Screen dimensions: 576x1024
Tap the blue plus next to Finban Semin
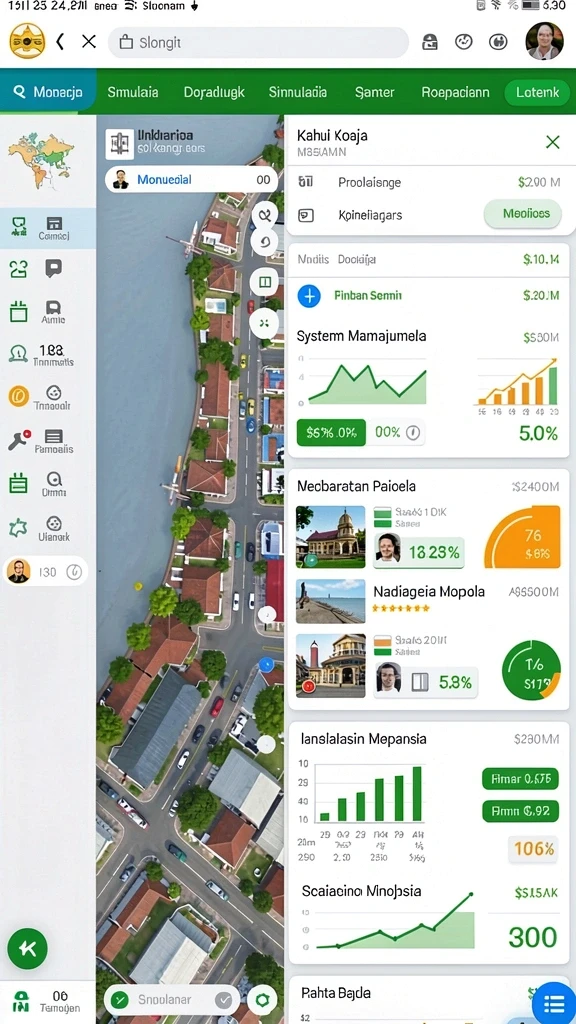click(309, 296)
